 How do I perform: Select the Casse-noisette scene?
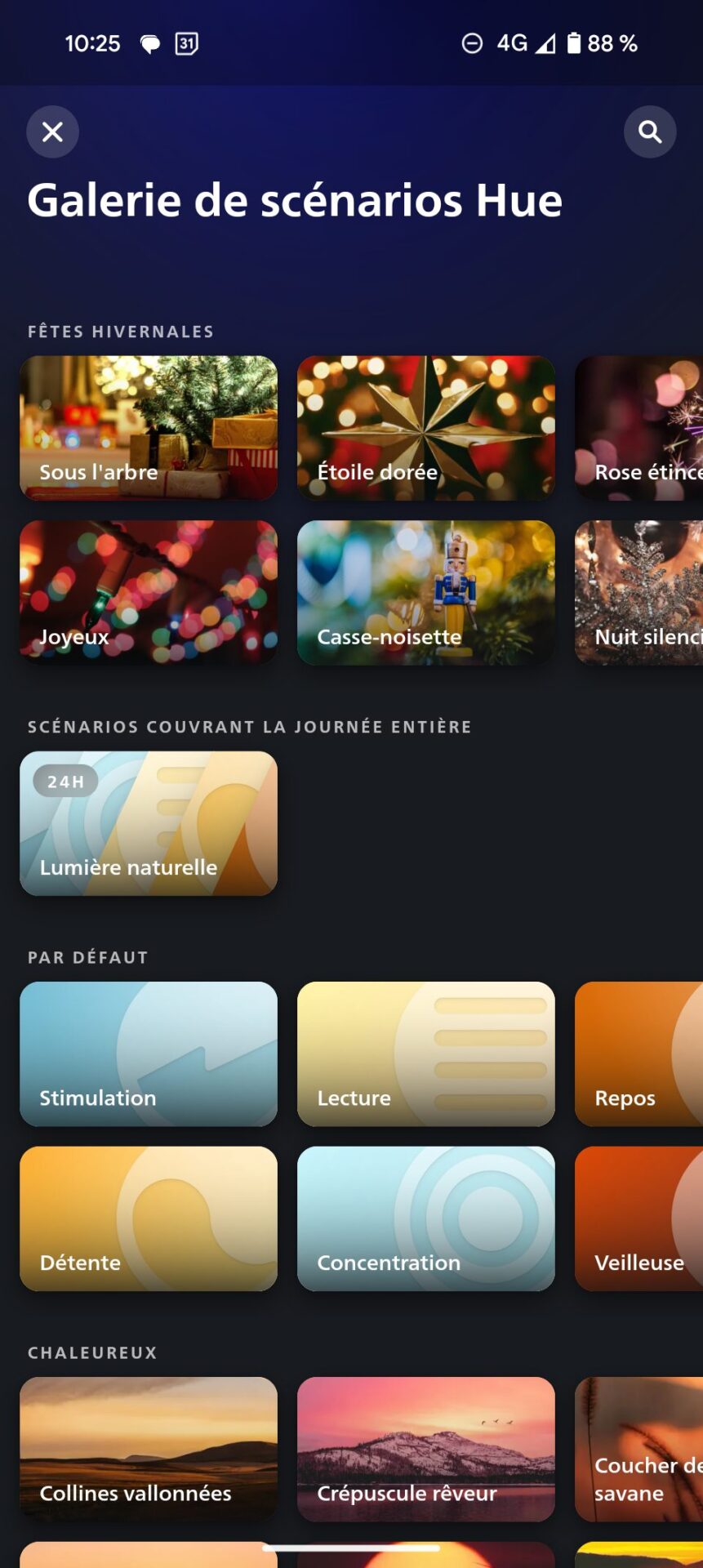pyautogui.click(x=425, y=592)
